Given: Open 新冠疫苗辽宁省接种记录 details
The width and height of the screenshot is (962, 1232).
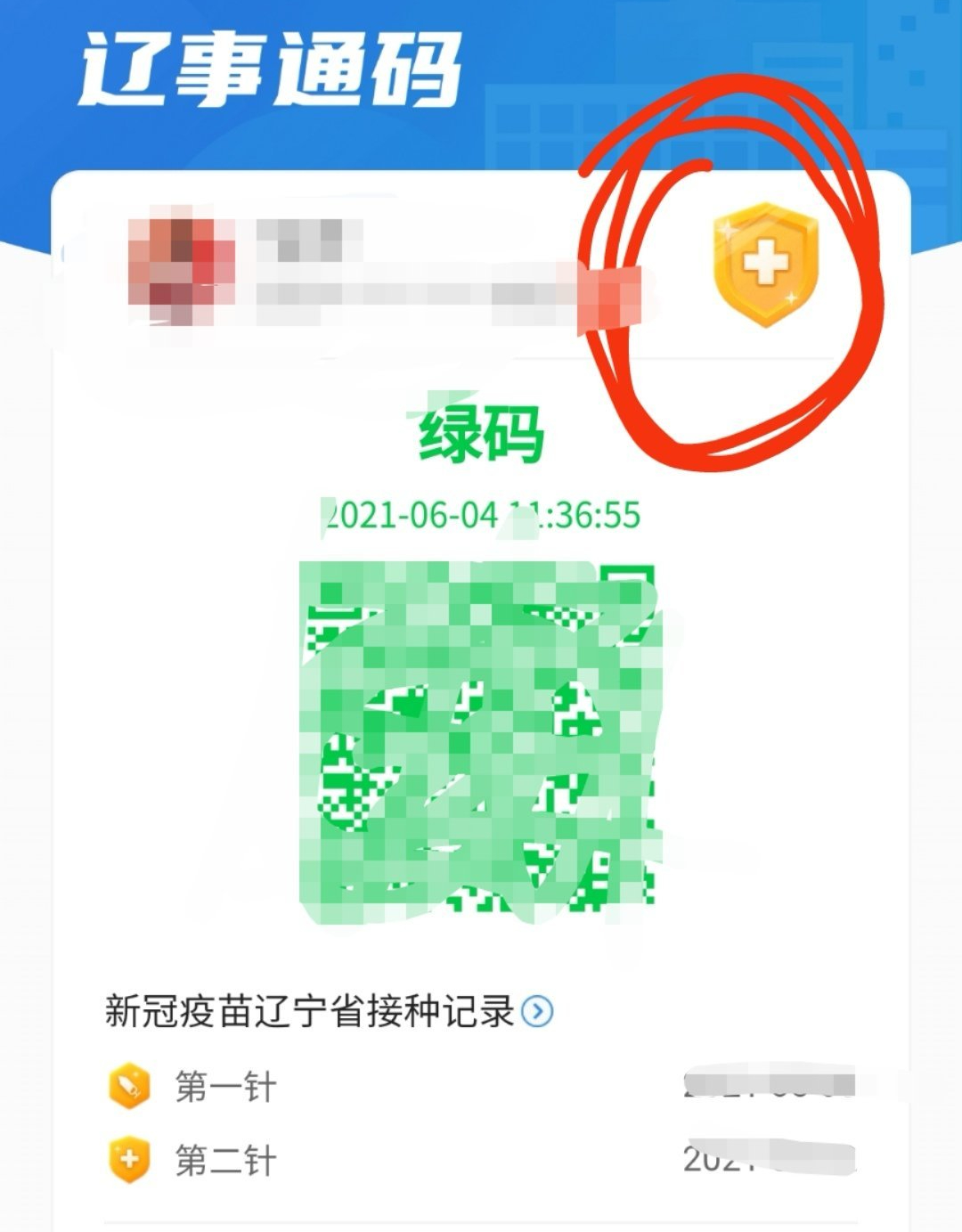Looking at the screenshot, I should pos(537,1011).
